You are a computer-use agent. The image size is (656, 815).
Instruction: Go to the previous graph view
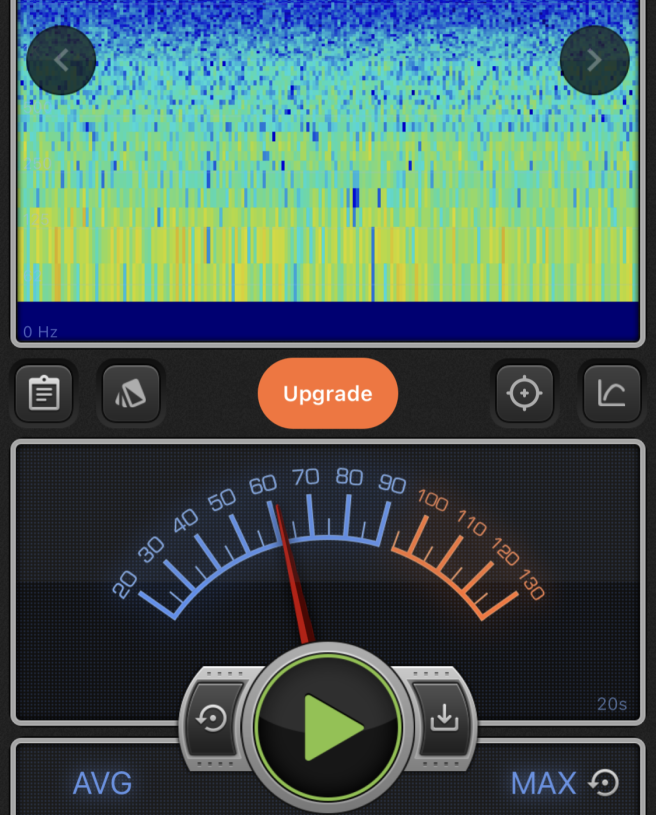point(61,60)
